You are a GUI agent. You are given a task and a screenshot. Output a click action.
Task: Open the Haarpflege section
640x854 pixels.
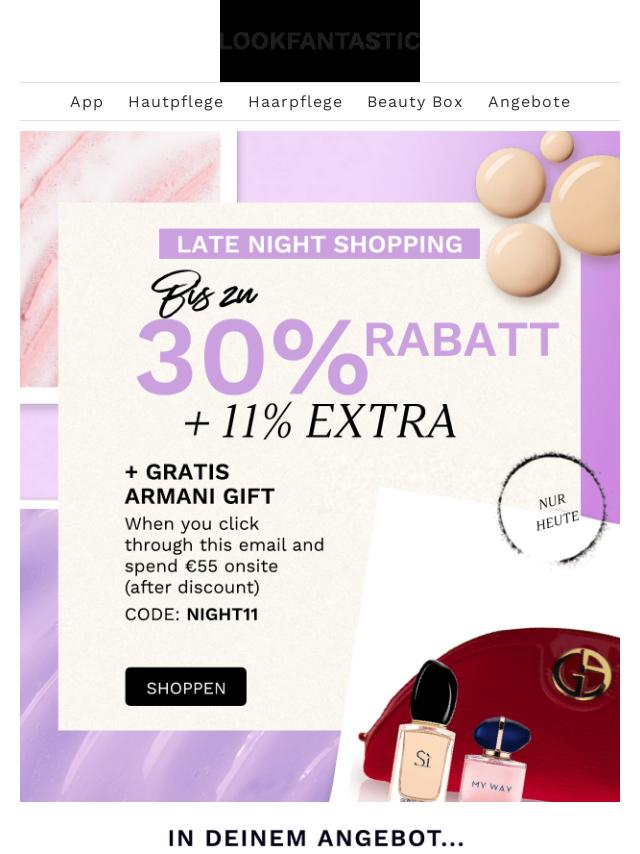(x=295, y=102)
